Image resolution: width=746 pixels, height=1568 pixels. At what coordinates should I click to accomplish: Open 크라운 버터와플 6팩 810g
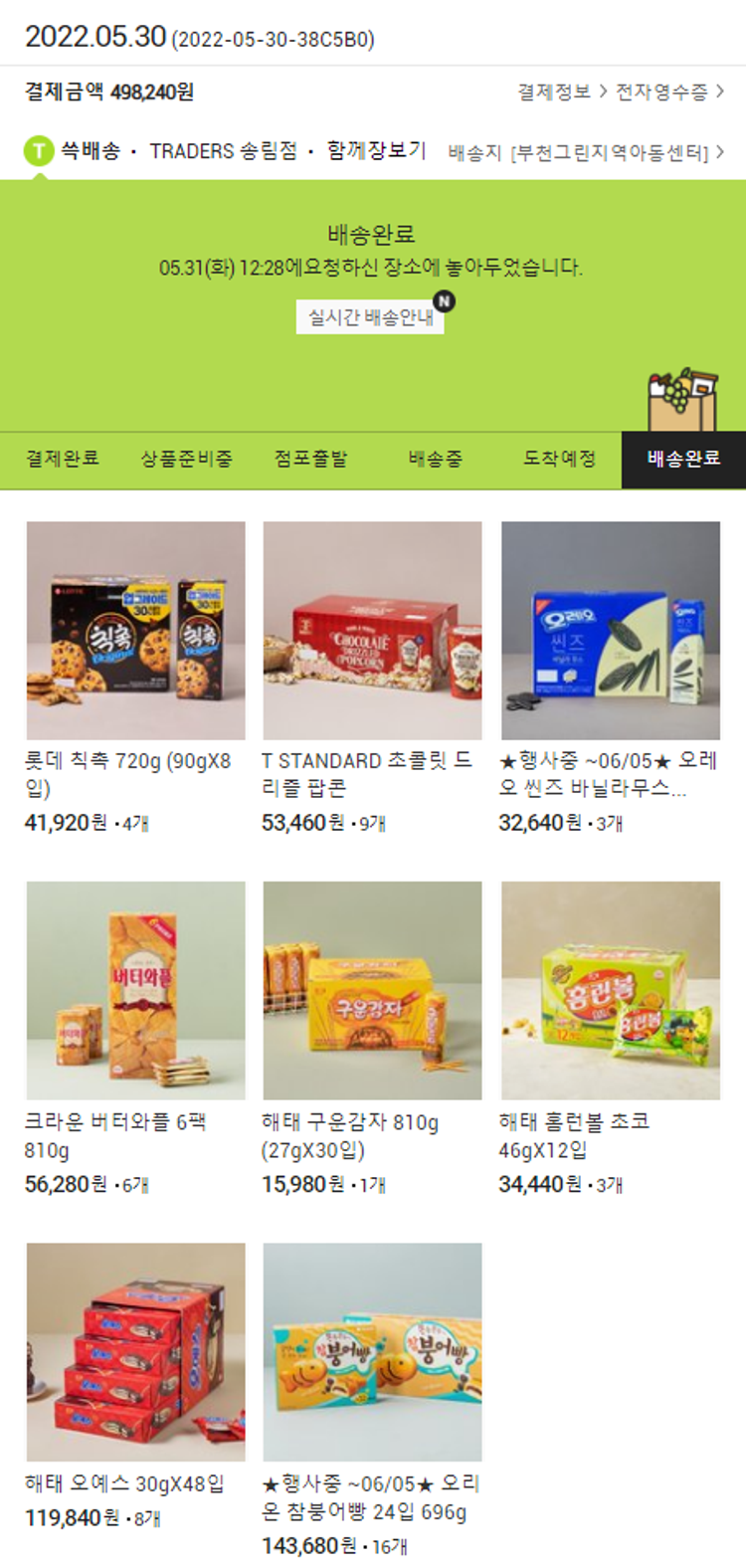tap(135, 991)
